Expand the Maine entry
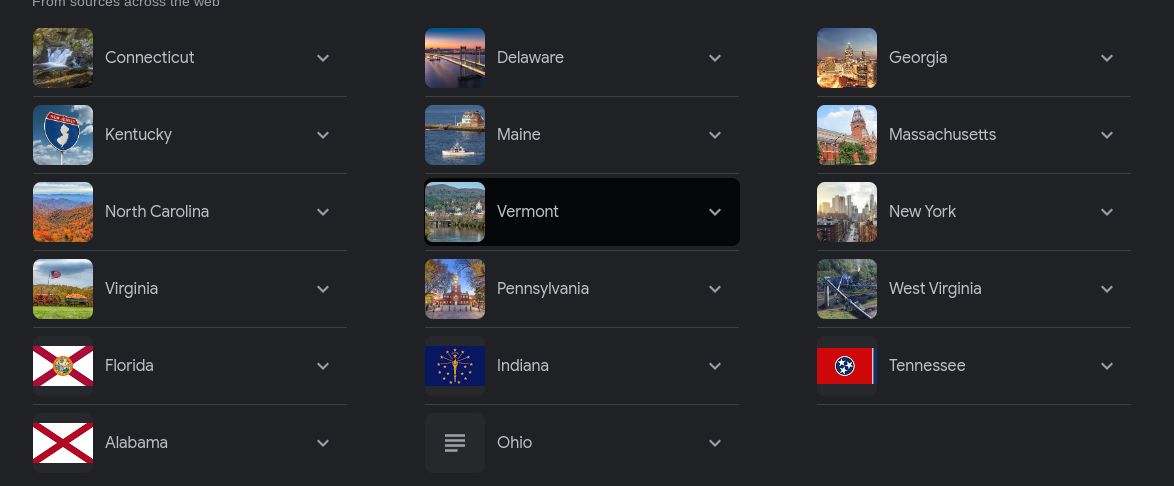This screenshot has height=486, width=1174. [x=715, y=135]
